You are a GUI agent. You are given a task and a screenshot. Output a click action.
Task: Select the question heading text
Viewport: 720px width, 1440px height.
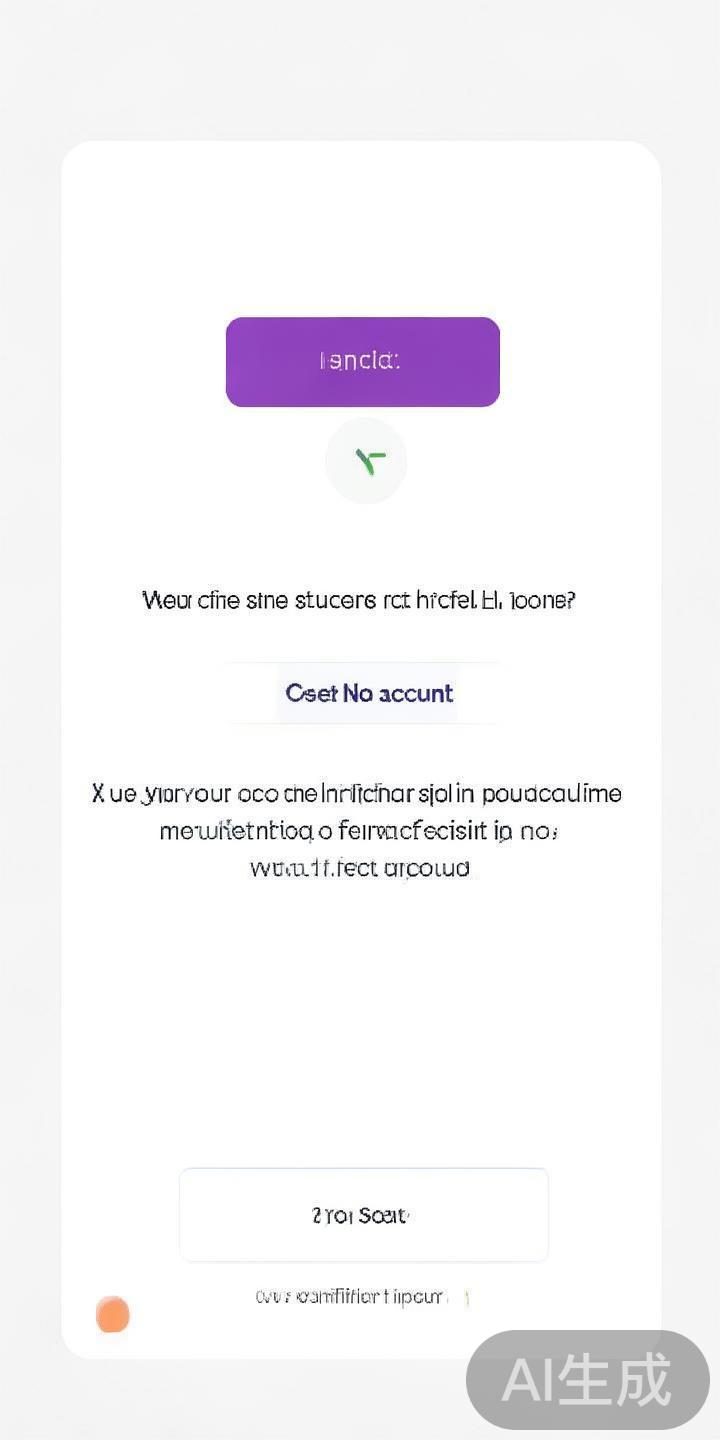coord(360,599)
